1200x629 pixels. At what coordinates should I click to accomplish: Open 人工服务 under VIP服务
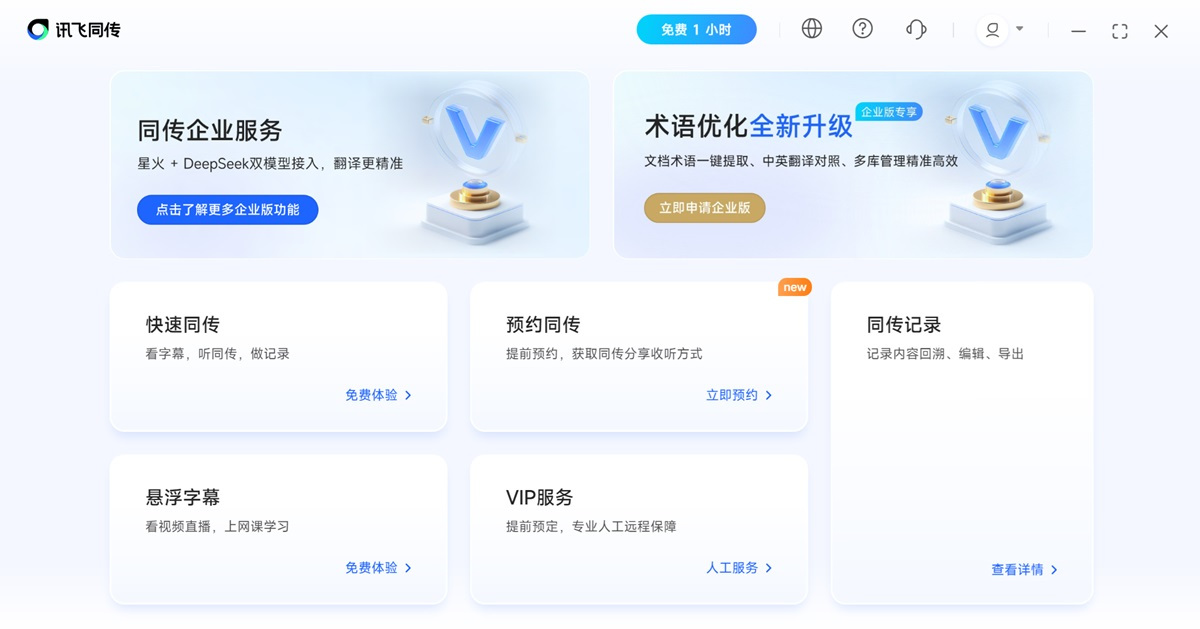coord(739,568)
